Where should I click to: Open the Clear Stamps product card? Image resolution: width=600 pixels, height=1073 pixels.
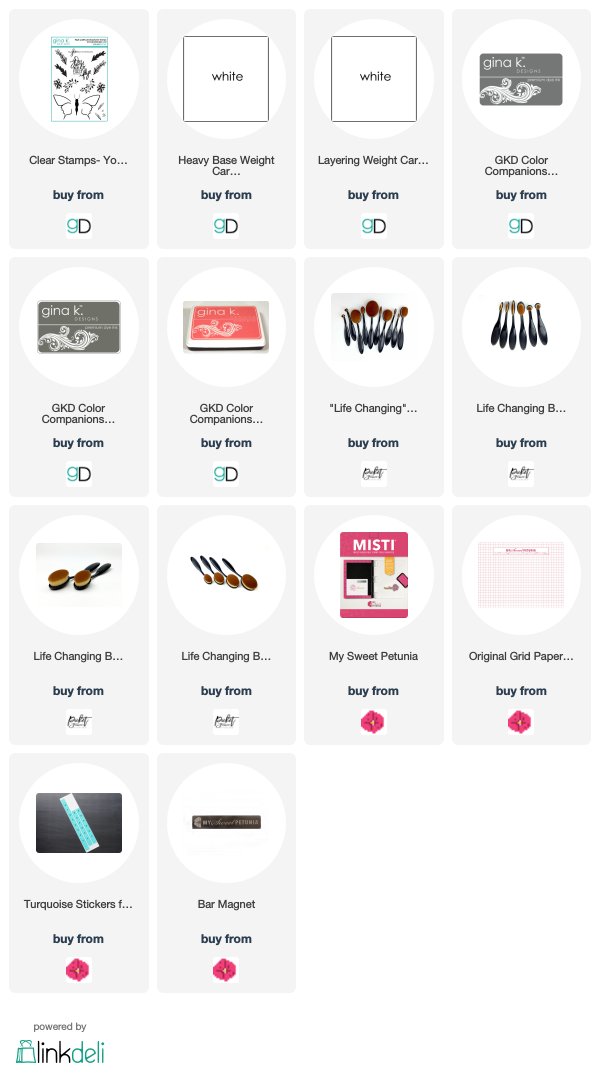79,129
